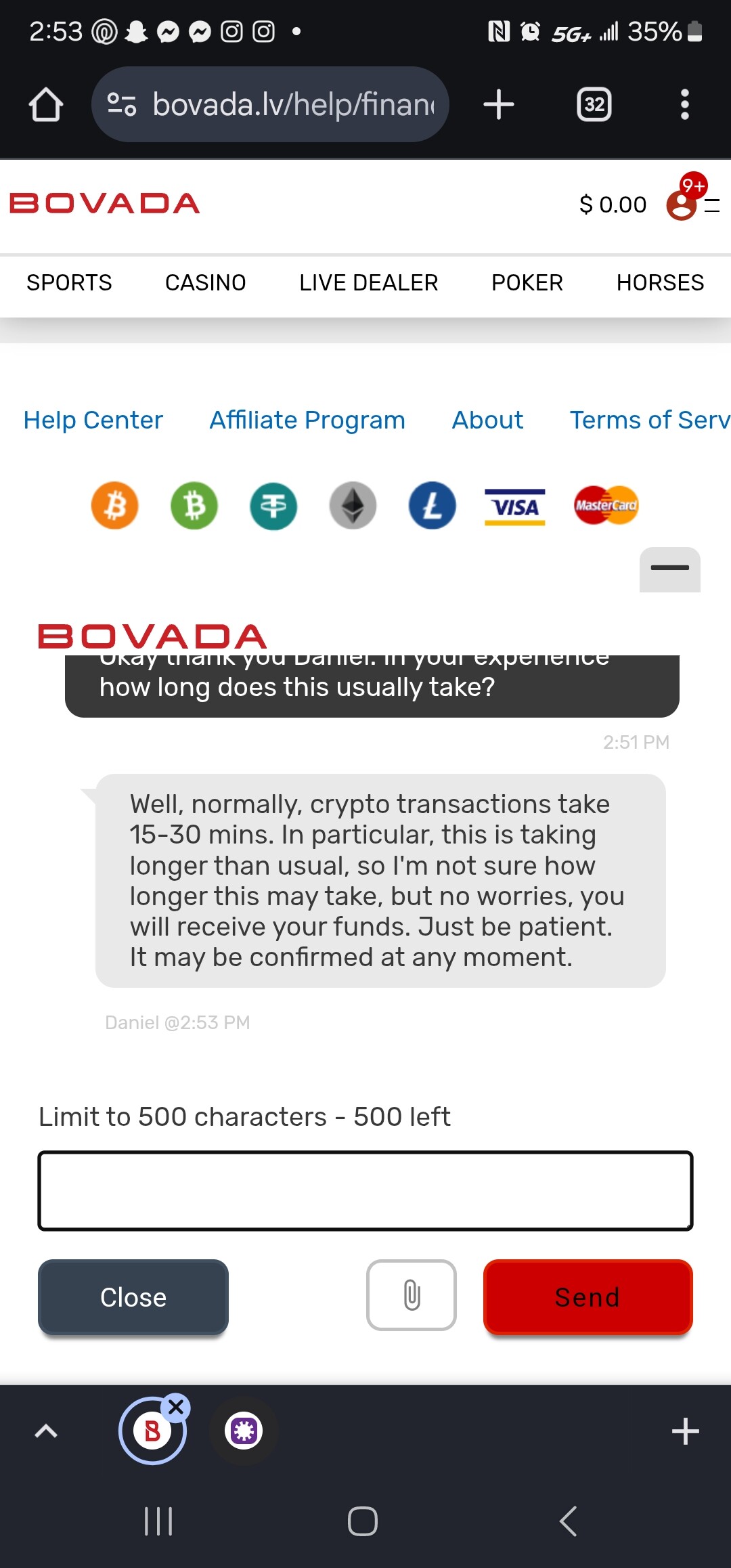This screenshot has height=1568, width=731.
Task: Go to the Casino section
Action: (205, 282)
